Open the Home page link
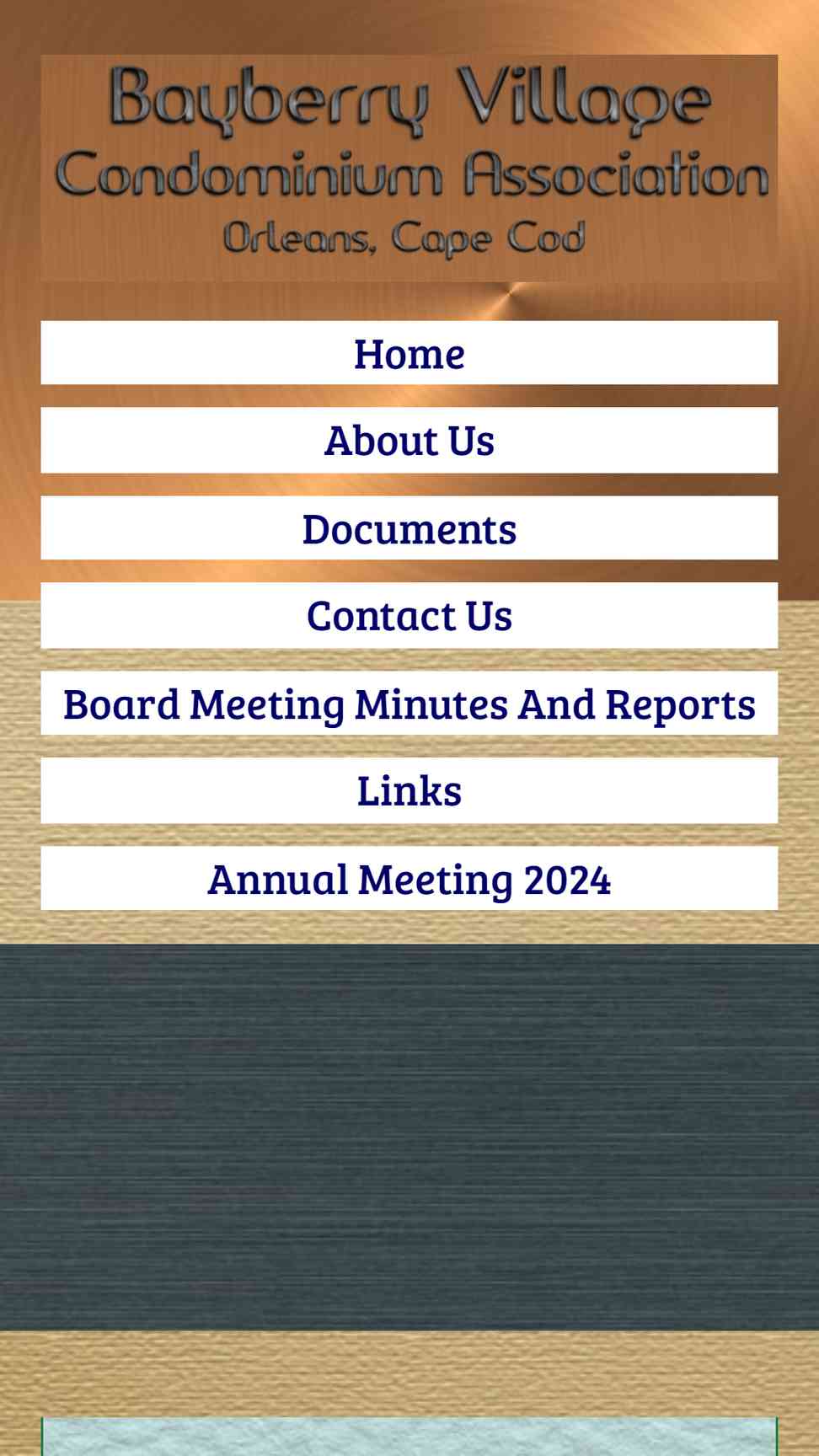Viewport: 819px width, 1456px height. (409, 352)
